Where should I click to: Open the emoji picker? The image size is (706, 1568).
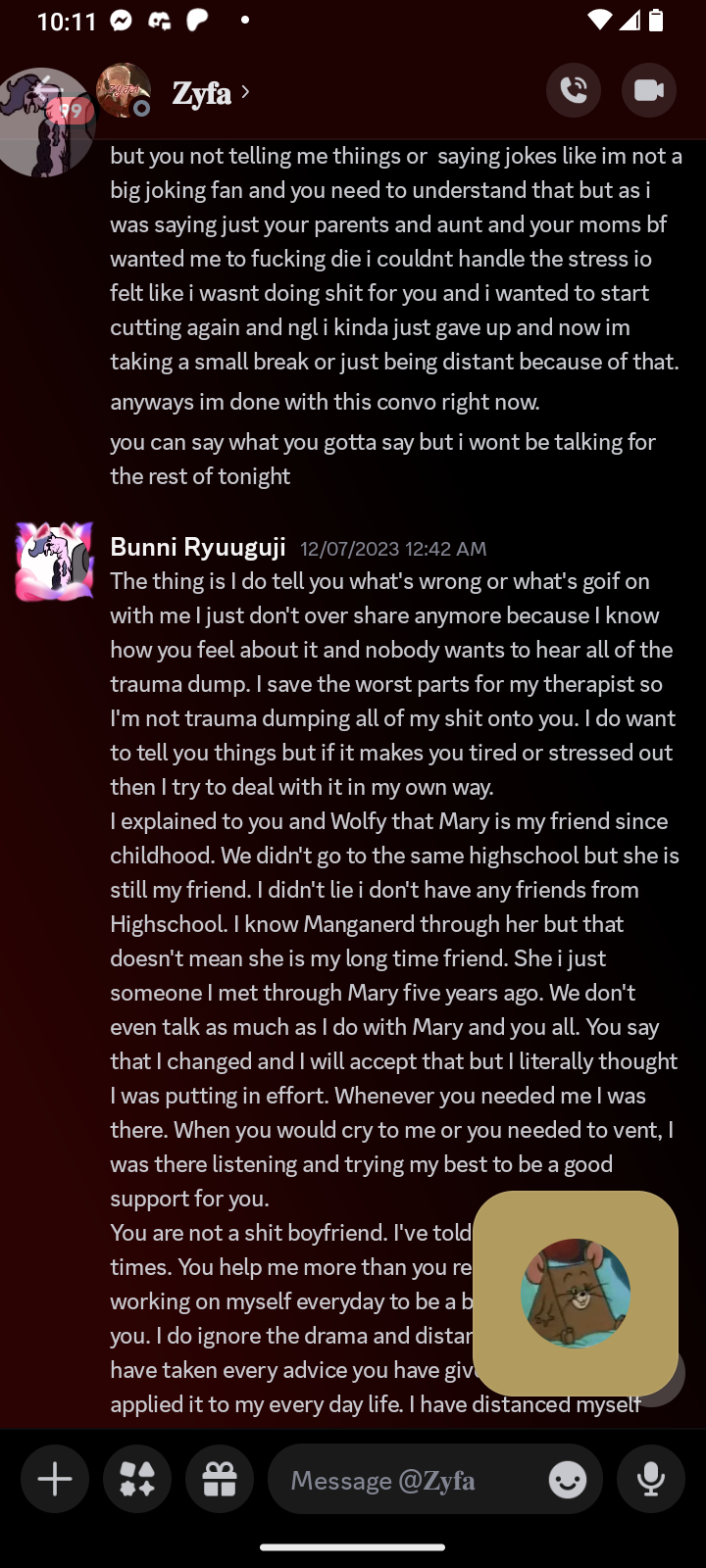tap(568, 1480)
